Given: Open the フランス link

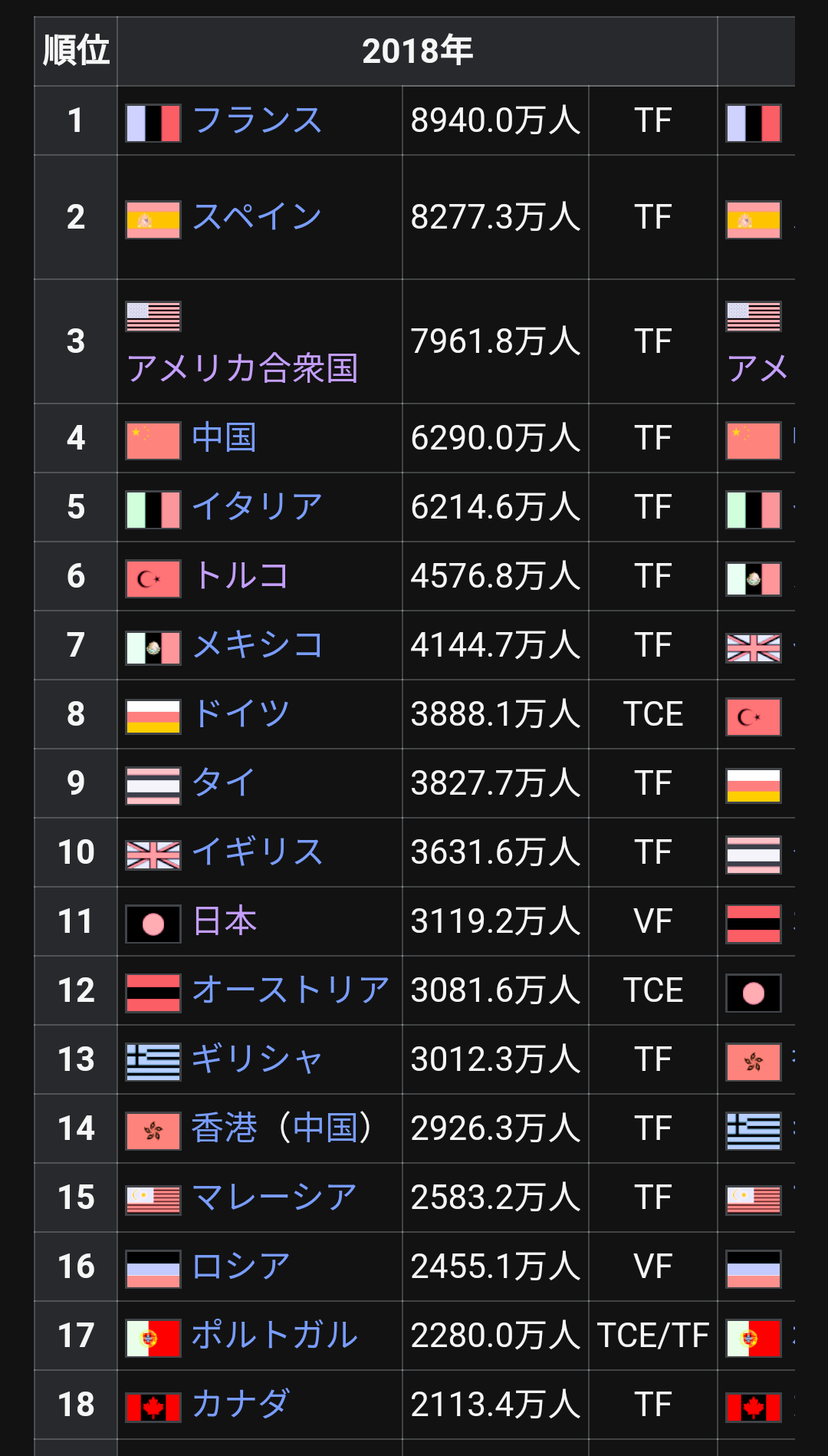Looking at the screenshot, I should click(258, 120).
